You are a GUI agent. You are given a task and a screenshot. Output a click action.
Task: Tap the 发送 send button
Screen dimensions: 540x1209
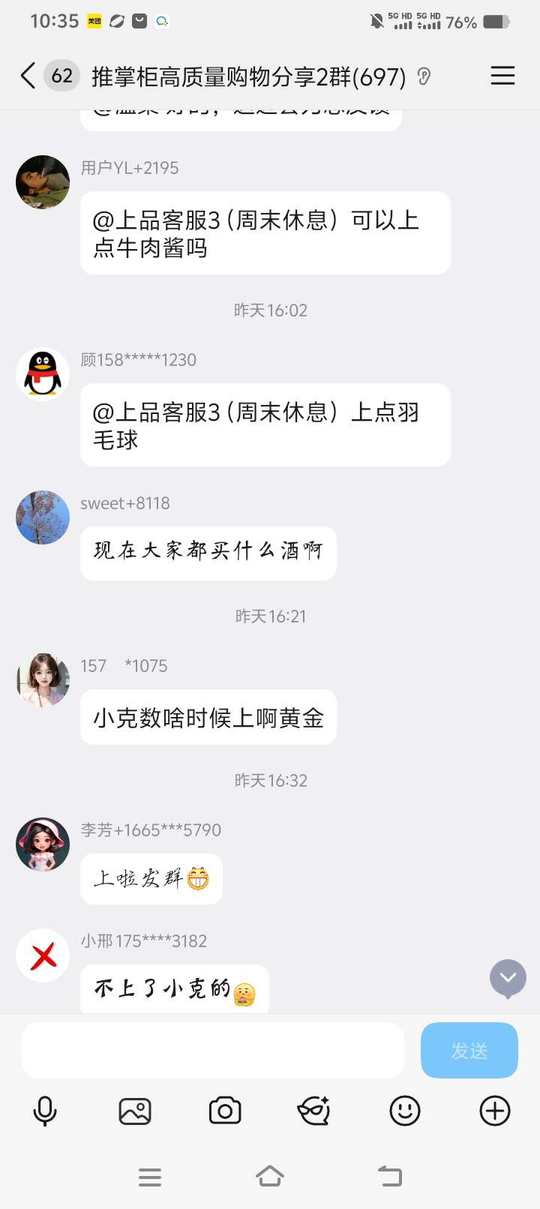[x=469, y=1050]
